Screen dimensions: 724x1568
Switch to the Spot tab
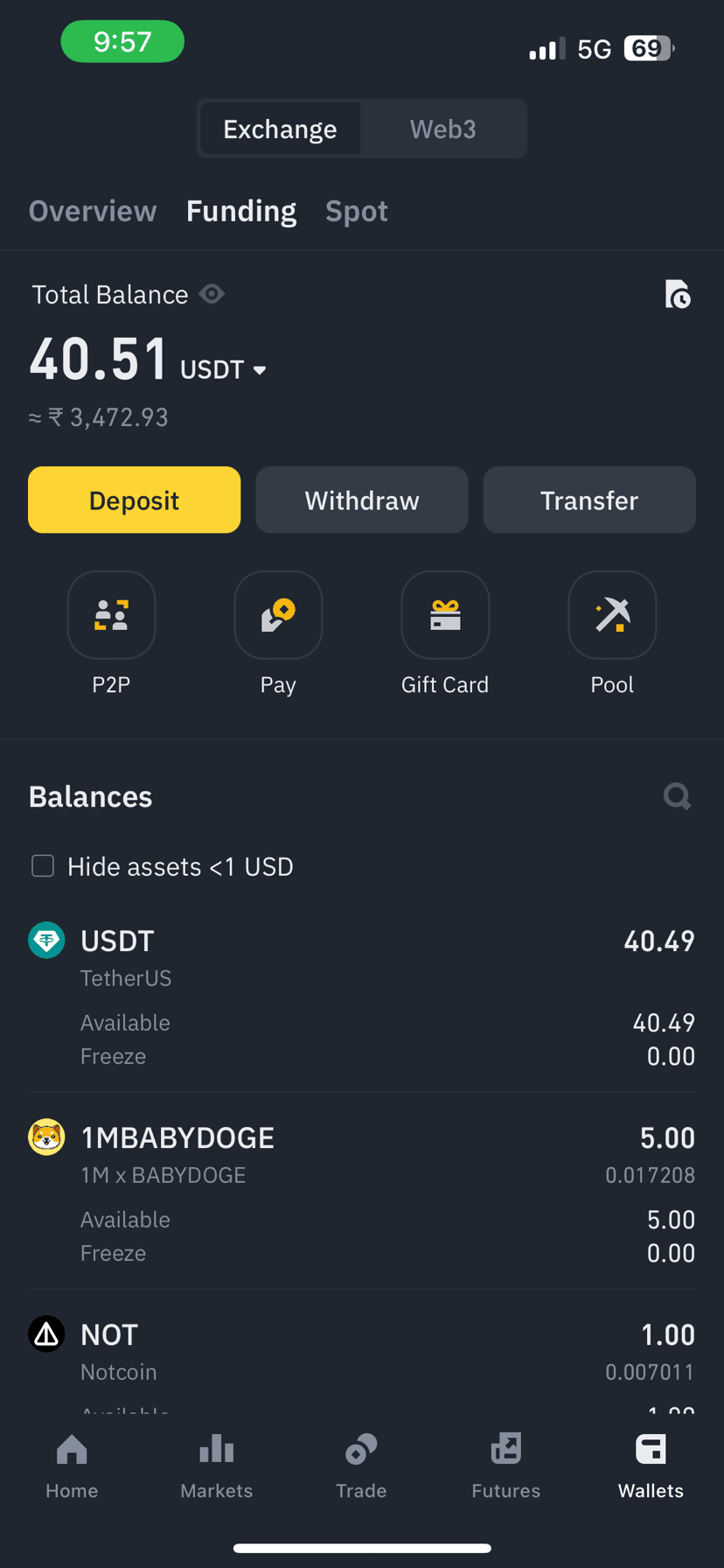coord(357,211)
